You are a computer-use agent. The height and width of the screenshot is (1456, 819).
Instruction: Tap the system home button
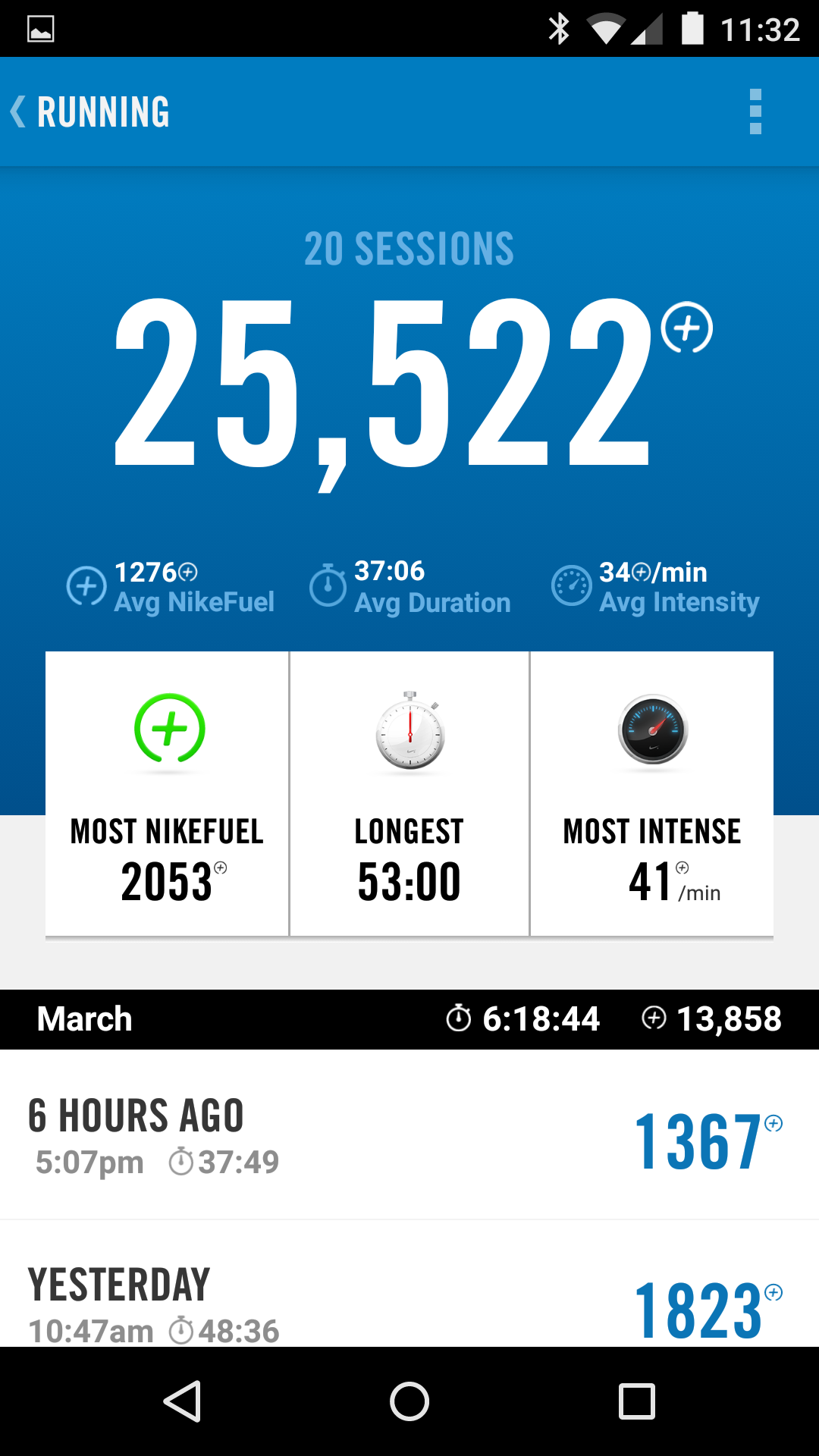click(x=409, y=1401)
